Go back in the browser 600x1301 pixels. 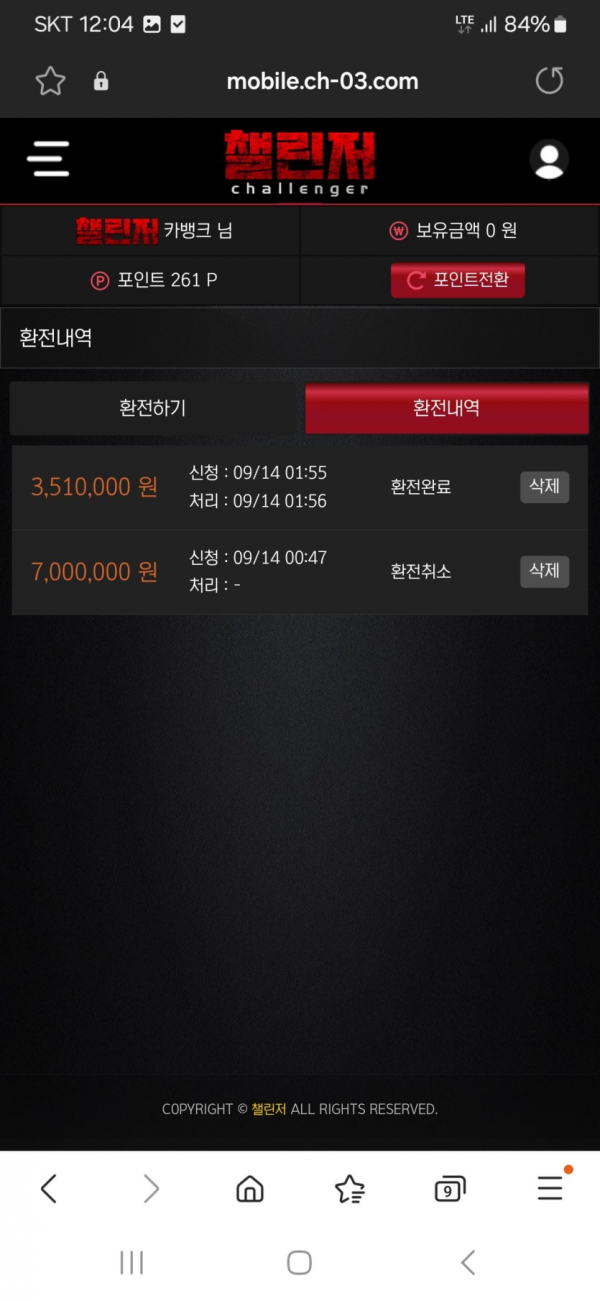point(48,1188)
